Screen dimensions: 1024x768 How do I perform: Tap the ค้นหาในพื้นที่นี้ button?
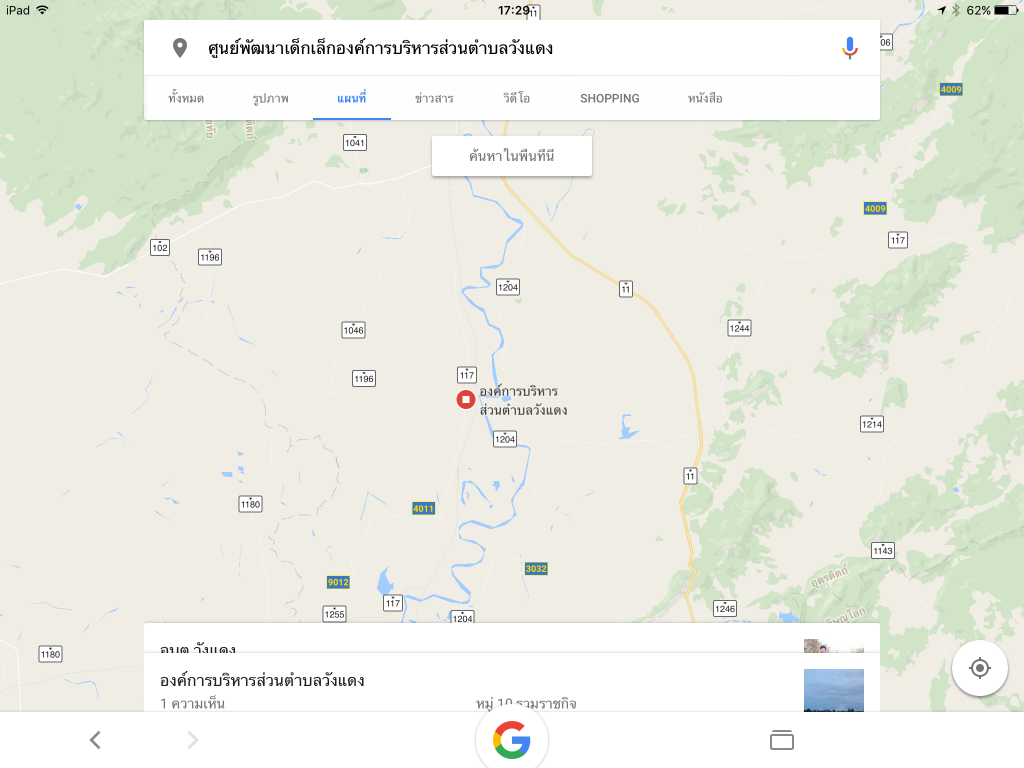pyautogui.click(x=511, y=156)
